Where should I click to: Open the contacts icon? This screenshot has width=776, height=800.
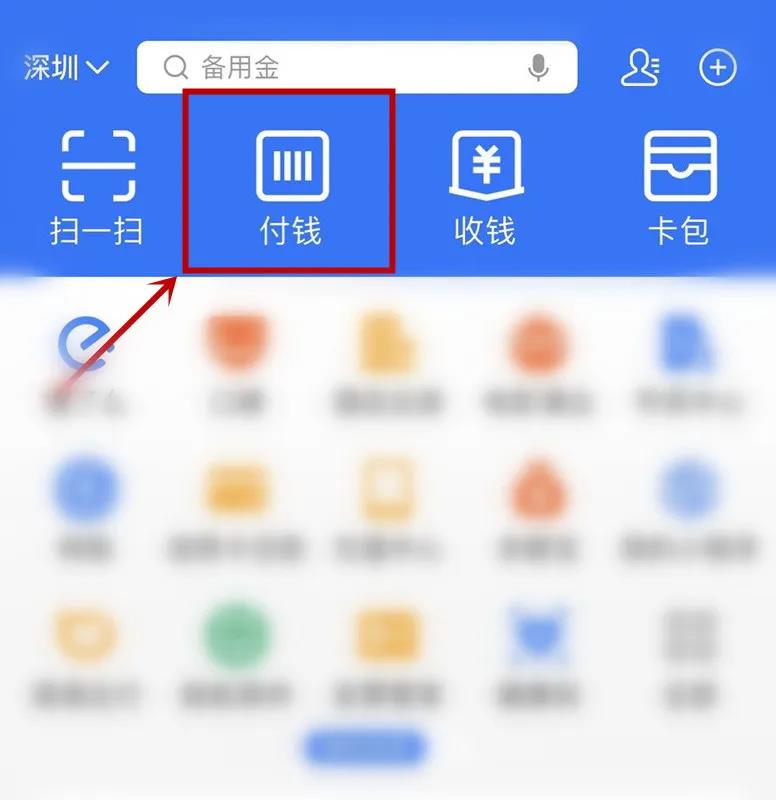point(640,68)
